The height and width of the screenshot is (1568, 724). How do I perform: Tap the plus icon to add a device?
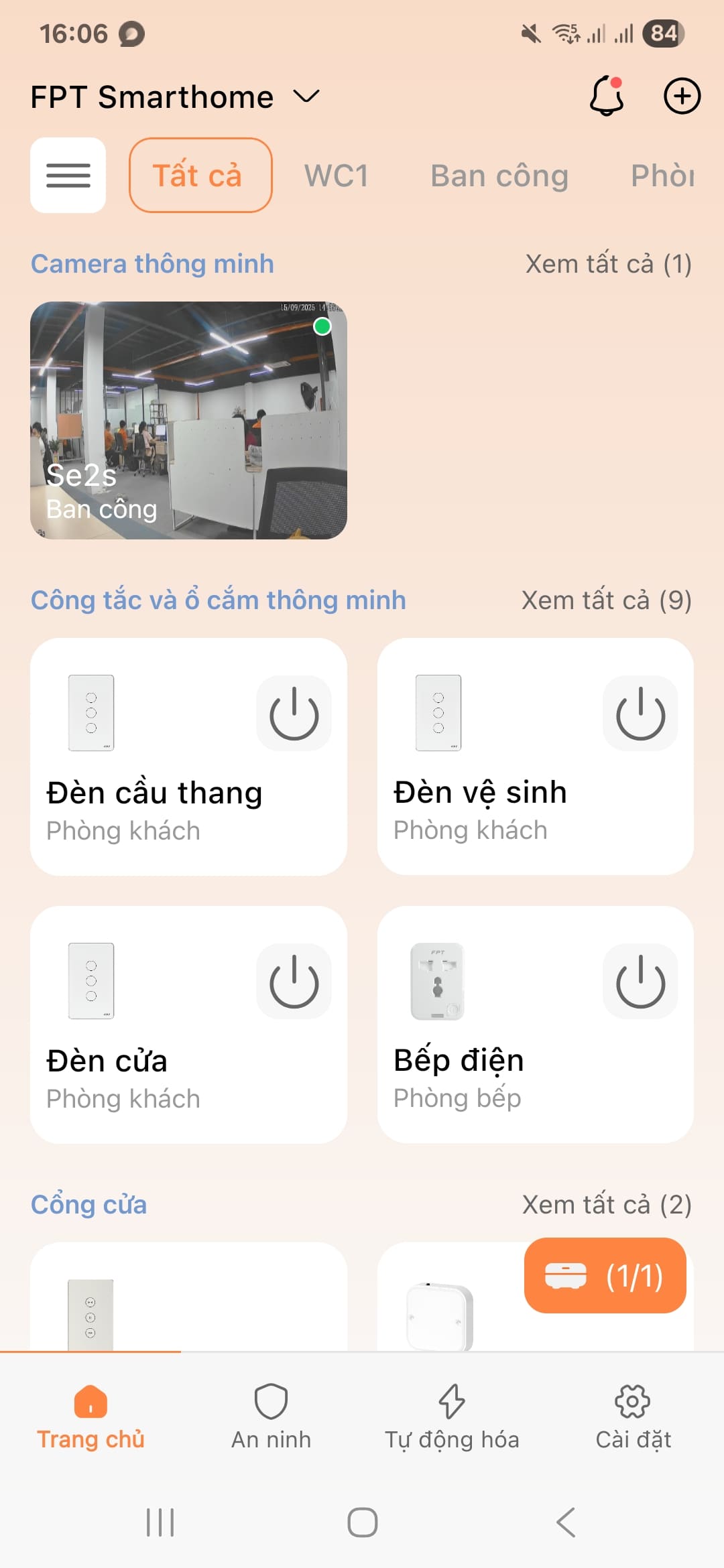[x=681, y=96]
